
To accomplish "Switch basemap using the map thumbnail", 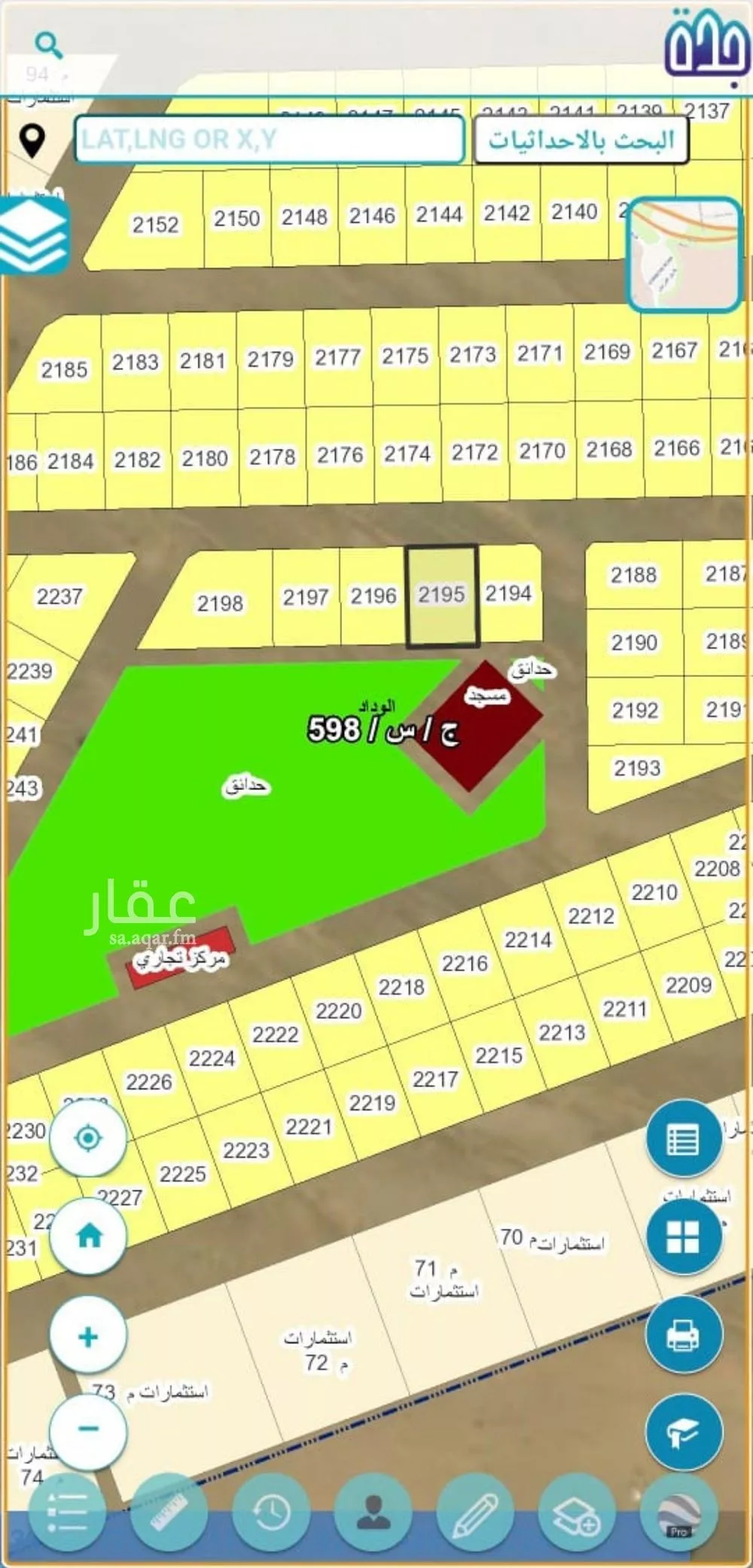I will pos(684,255).
